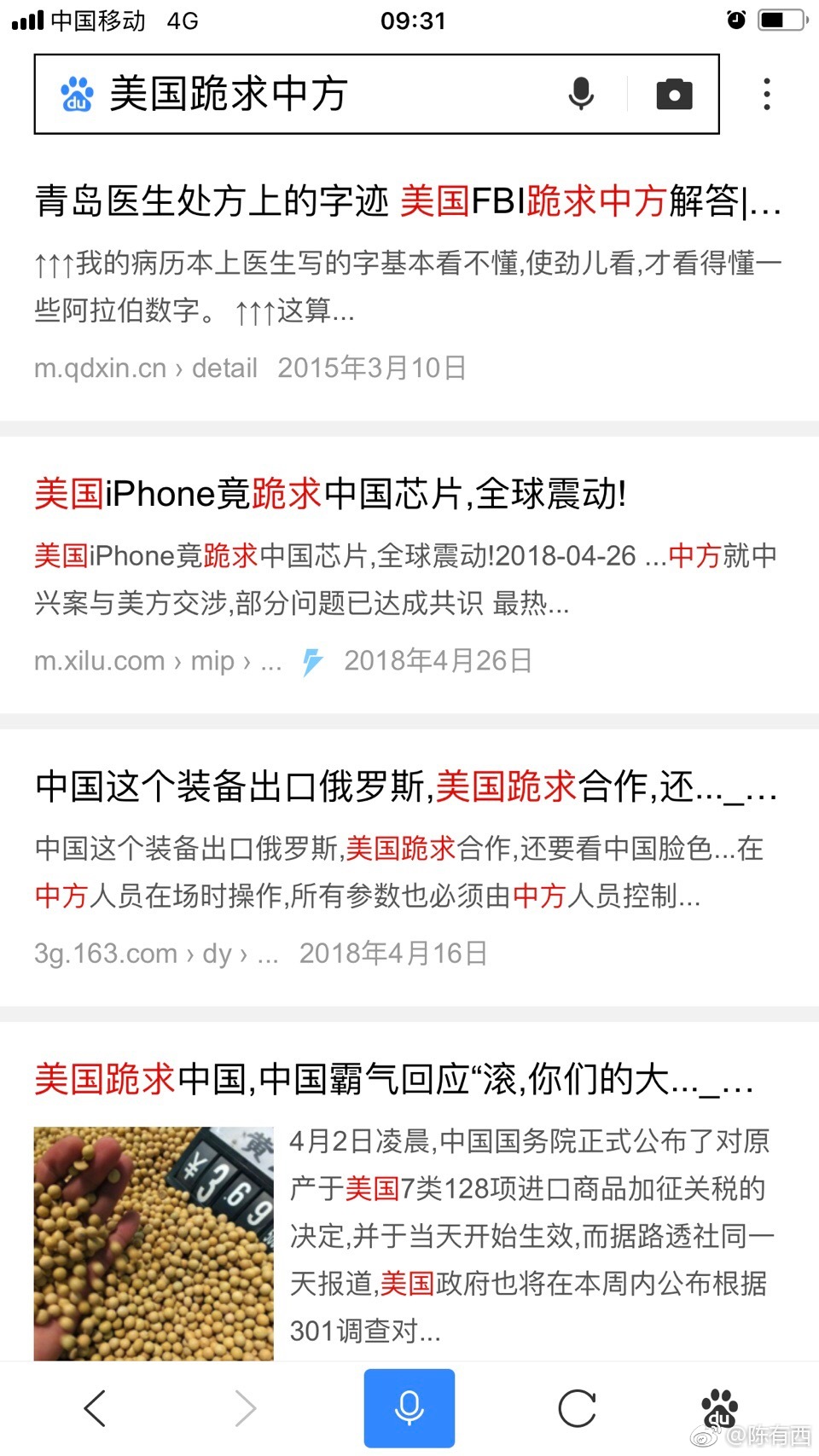Open the Baidu paw home button
Screen dimensions: 819x1456
pos(719,1407)
